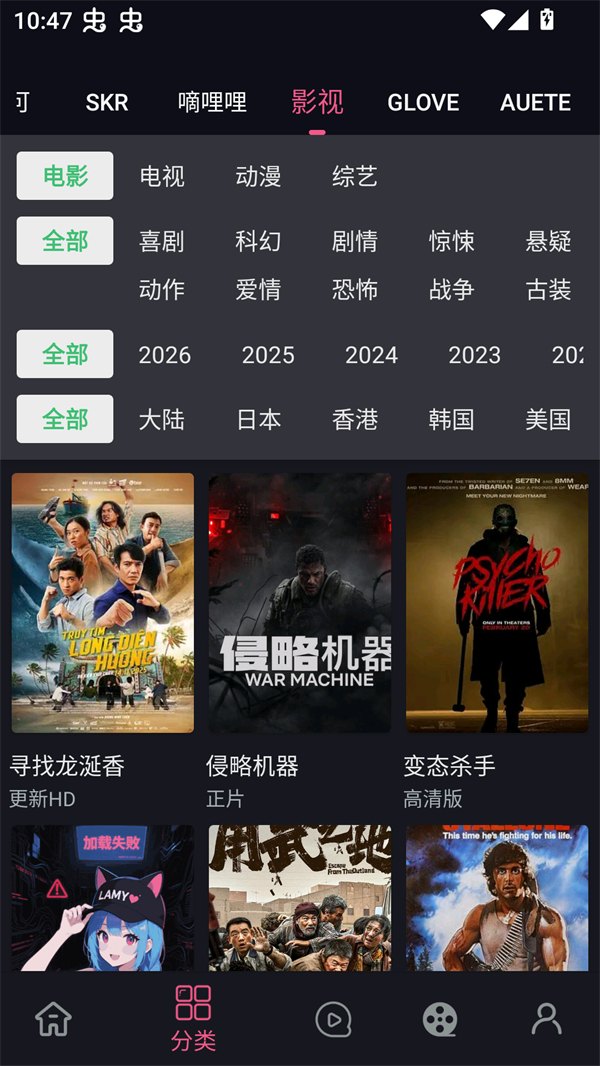
Task: Filter by 电视 type
Action: tap(162, 177)
